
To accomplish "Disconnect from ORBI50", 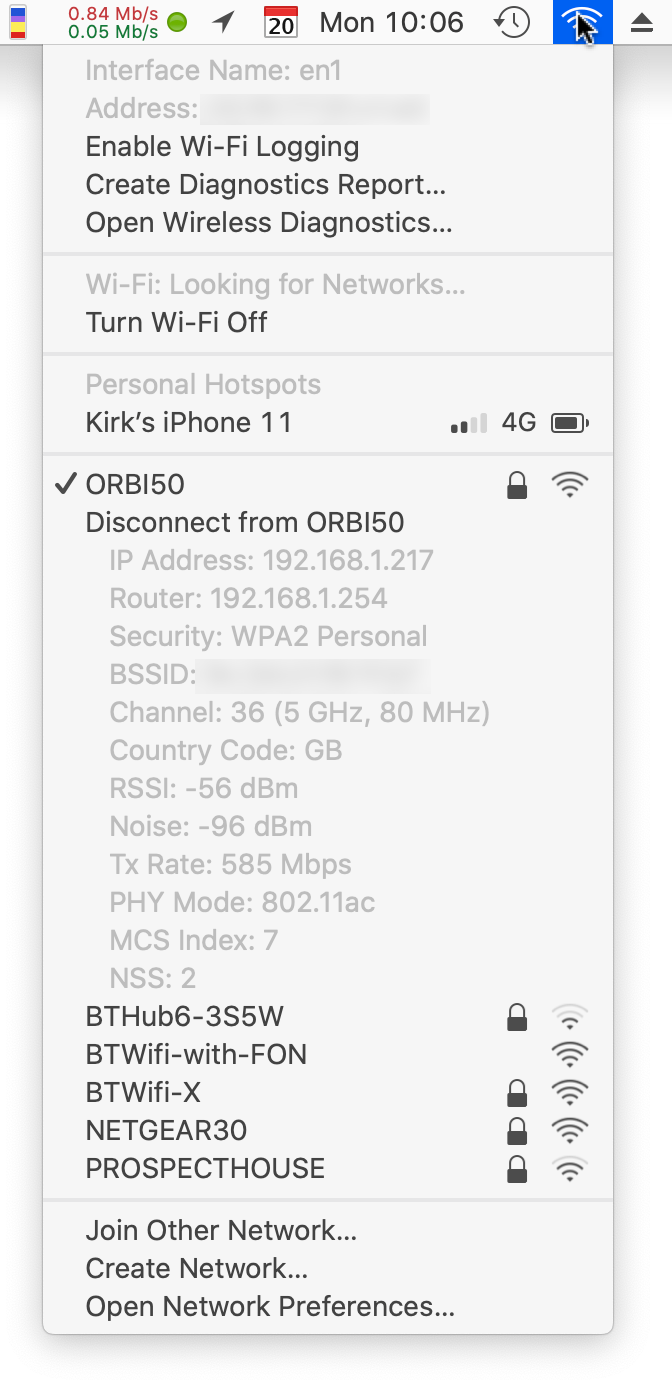I will [x=328, y=523].
